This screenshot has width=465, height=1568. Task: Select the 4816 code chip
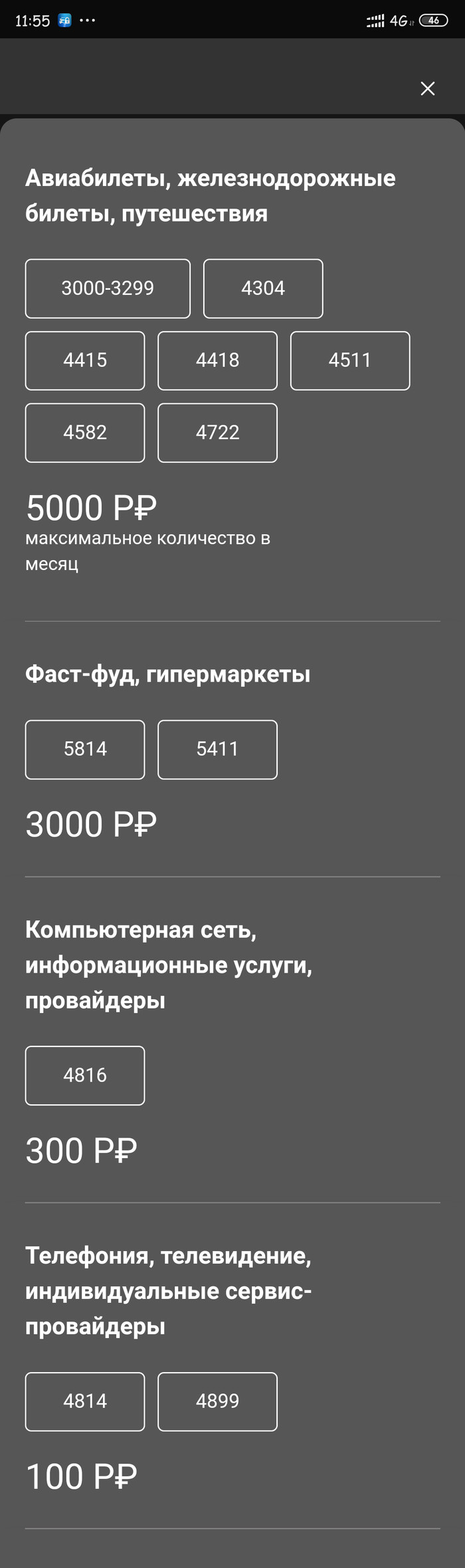click(x=85, y=1075)
